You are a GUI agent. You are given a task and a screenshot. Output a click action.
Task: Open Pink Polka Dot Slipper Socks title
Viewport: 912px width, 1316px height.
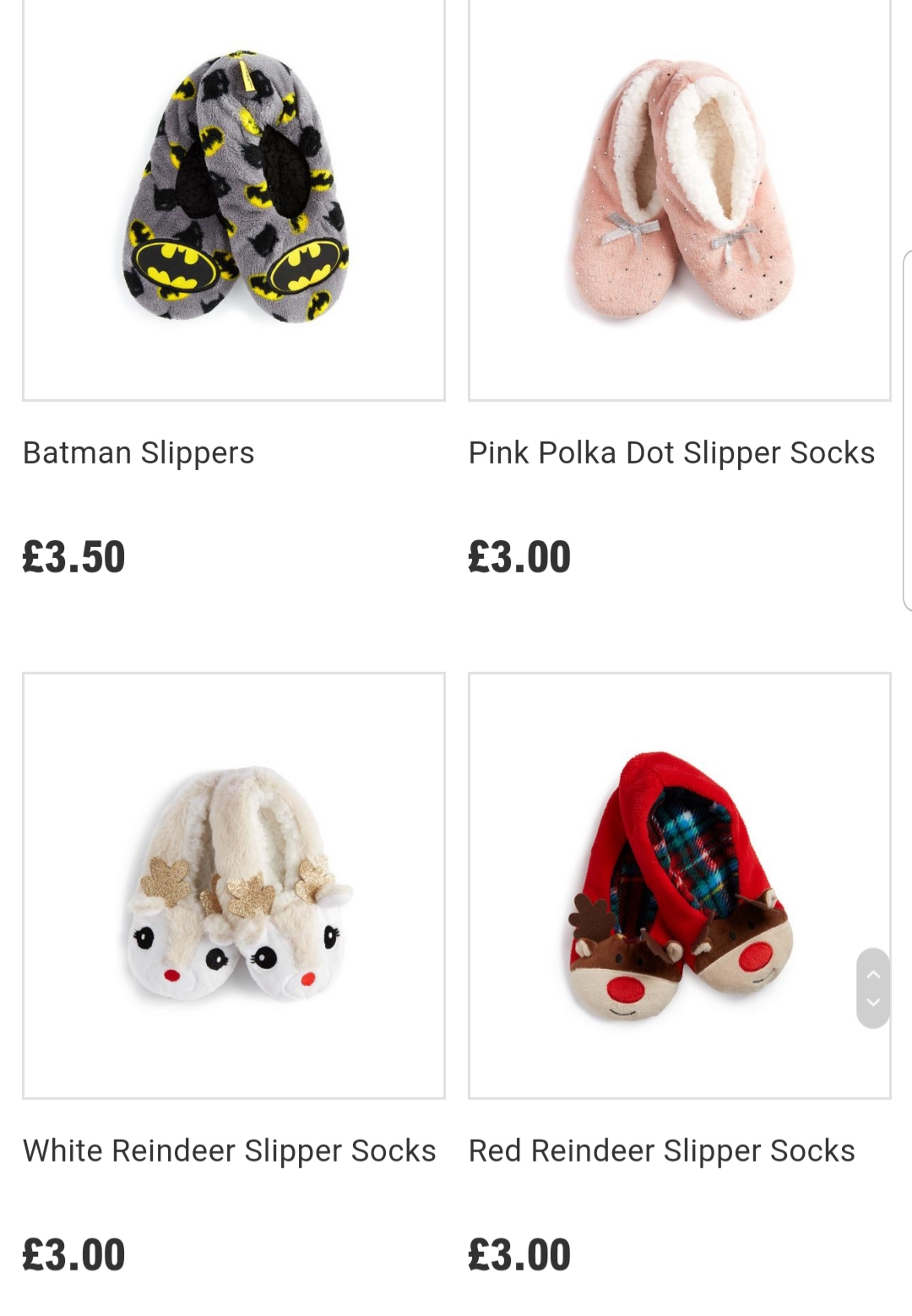tap(671, 453)
